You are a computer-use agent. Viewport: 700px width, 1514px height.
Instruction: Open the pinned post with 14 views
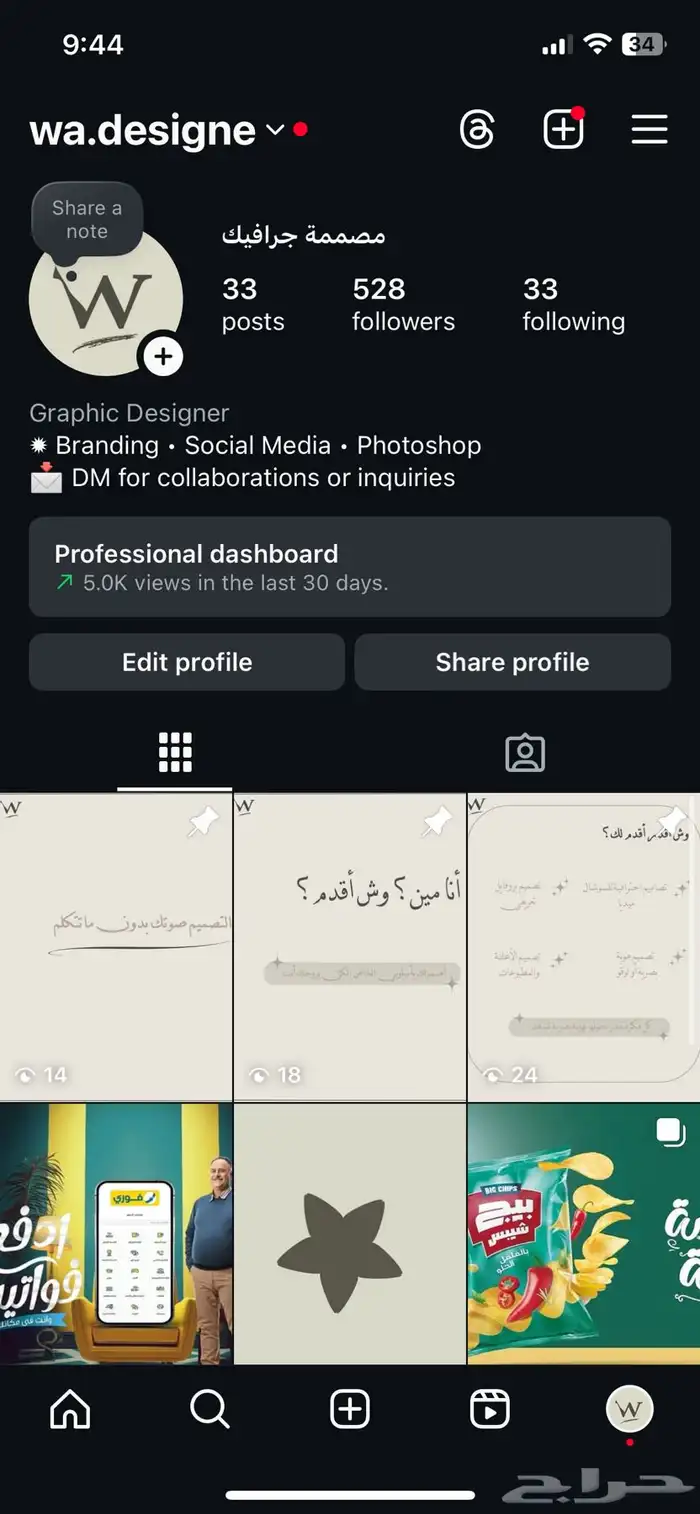[116, 947]
